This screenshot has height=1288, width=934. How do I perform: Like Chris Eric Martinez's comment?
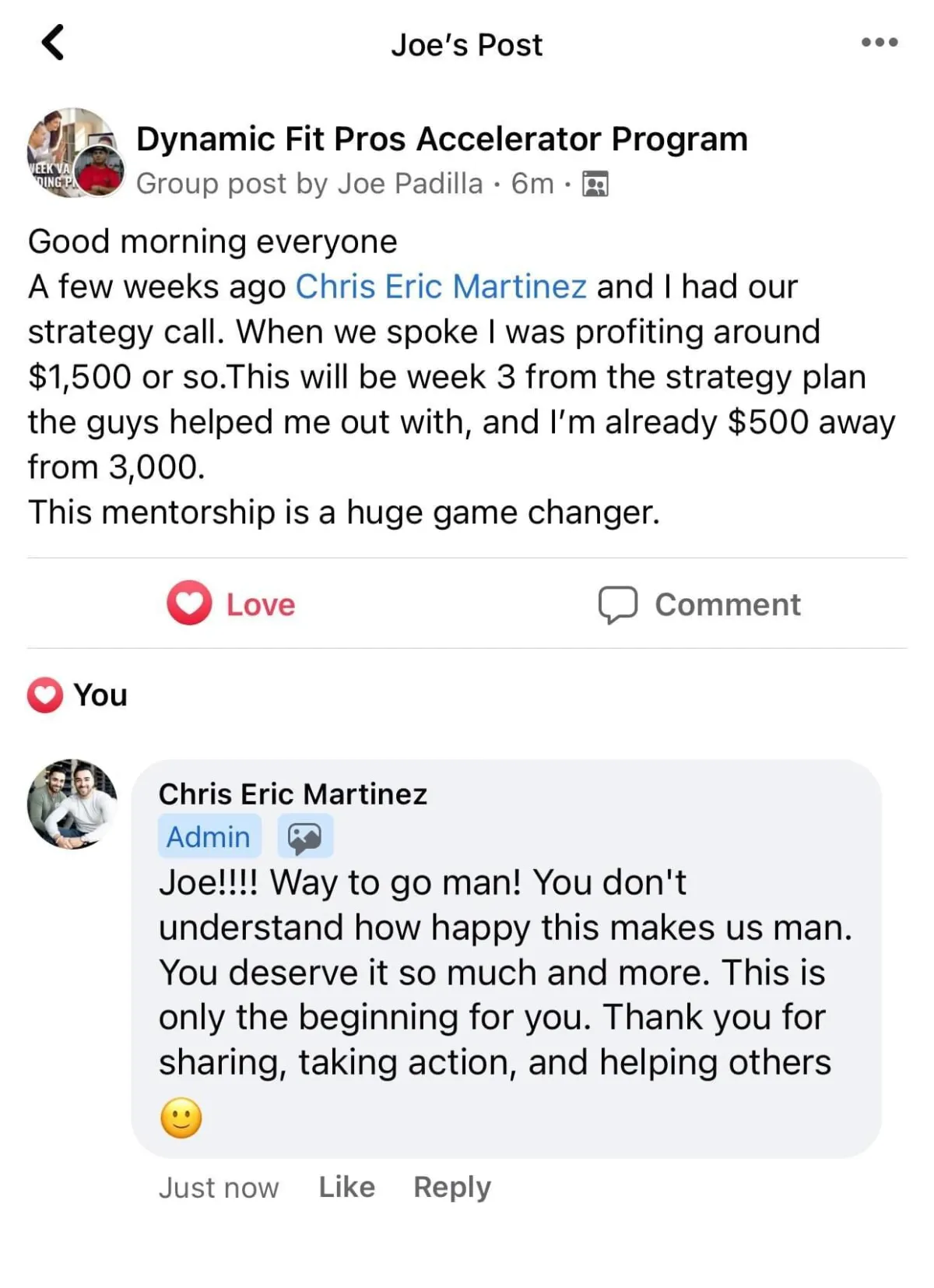346,1187
